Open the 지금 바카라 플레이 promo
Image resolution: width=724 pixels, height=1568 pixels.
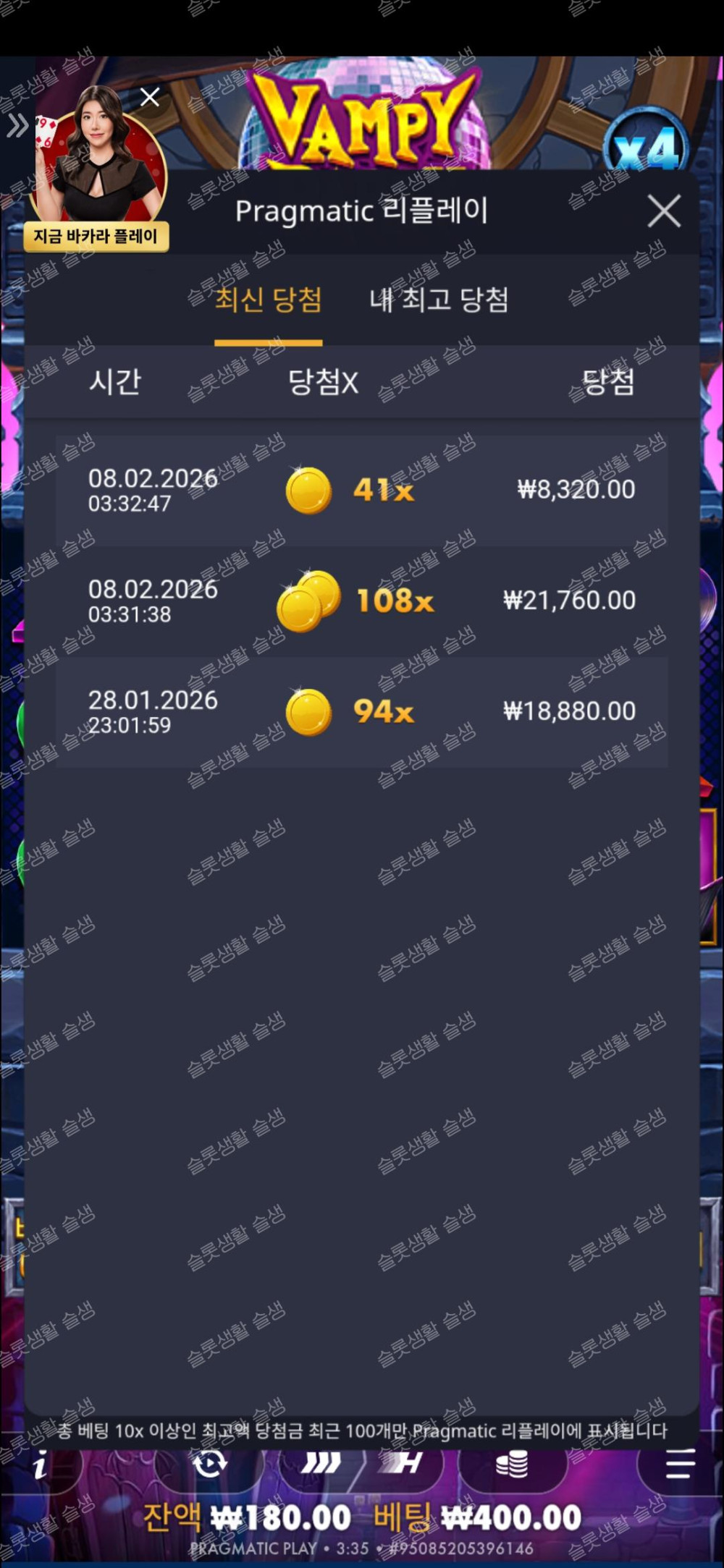(x=96, y=236)
